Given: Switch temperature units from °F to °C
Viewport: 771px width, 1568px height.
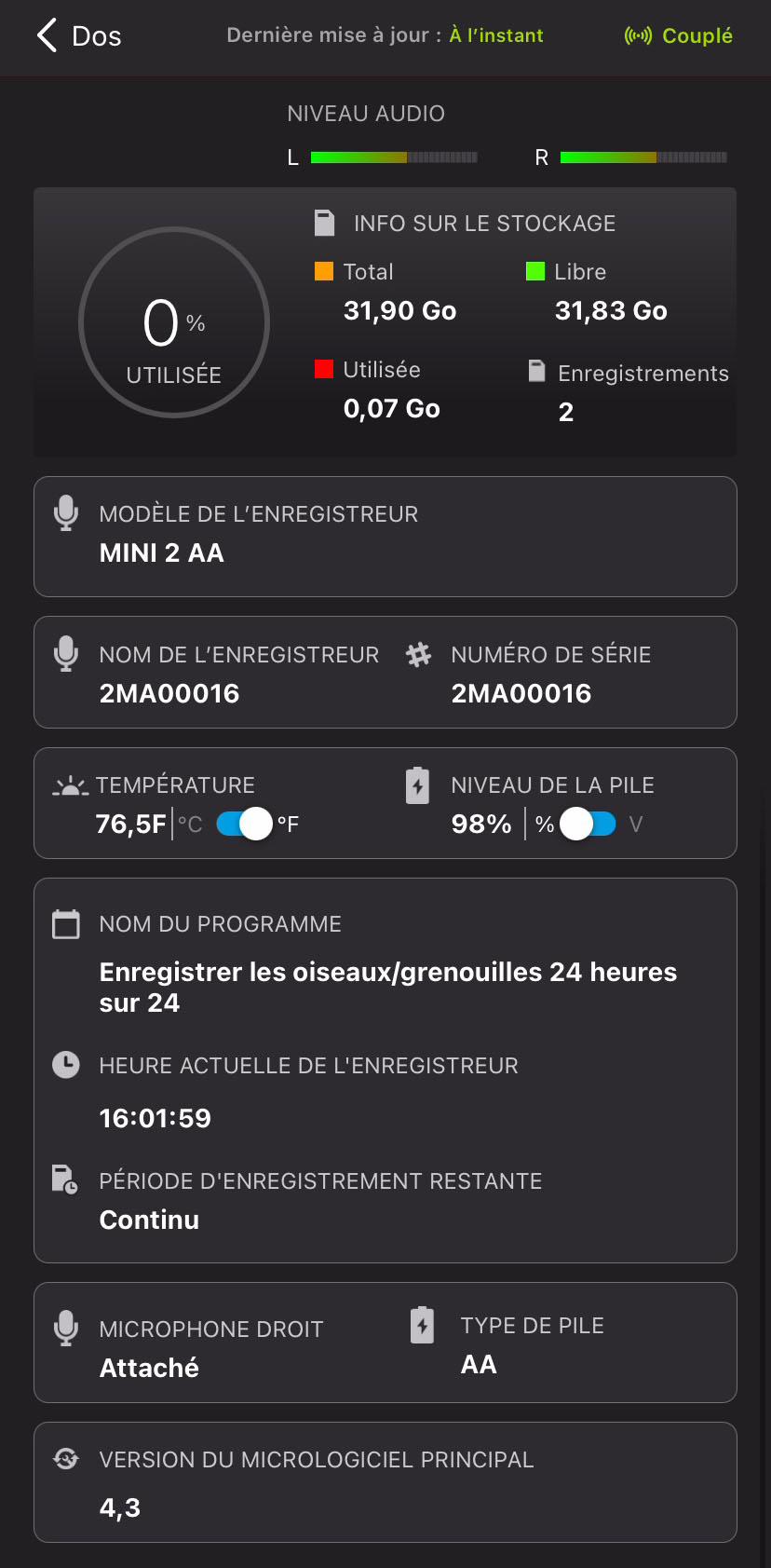Looking at the screenshot, I should point(245,824).
